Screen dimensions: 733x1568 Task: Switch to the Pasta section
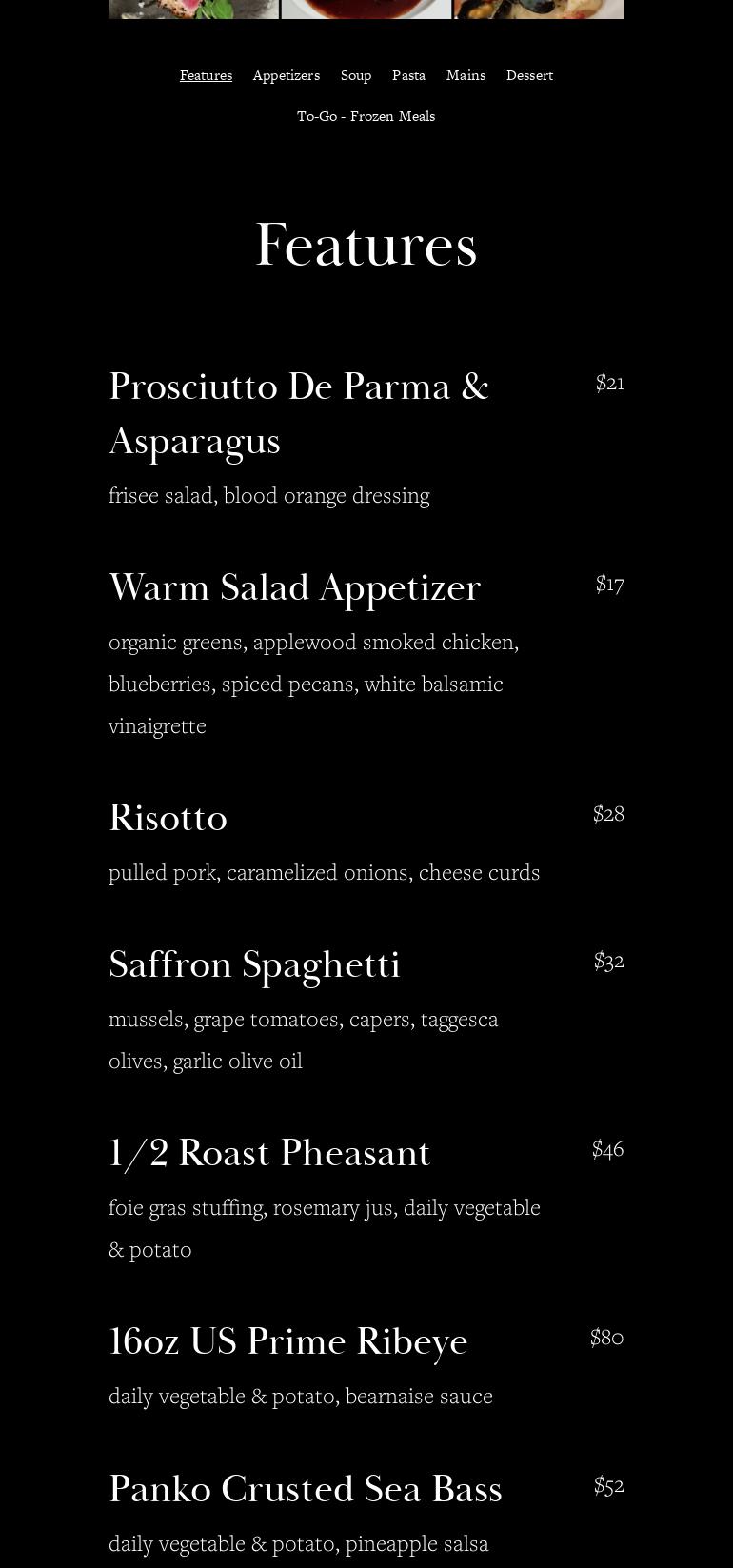[409, 75]
